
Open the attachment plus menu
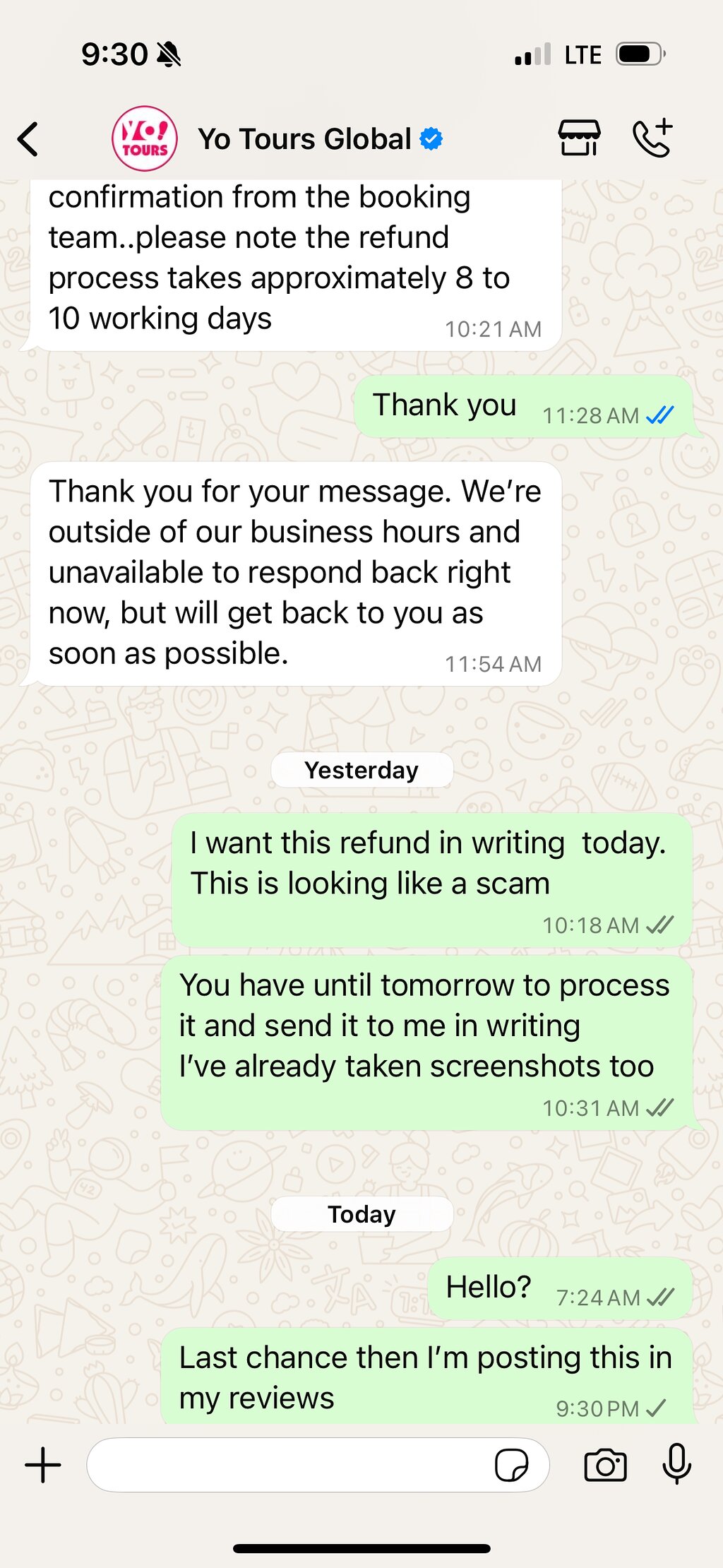coord(43,1465)
